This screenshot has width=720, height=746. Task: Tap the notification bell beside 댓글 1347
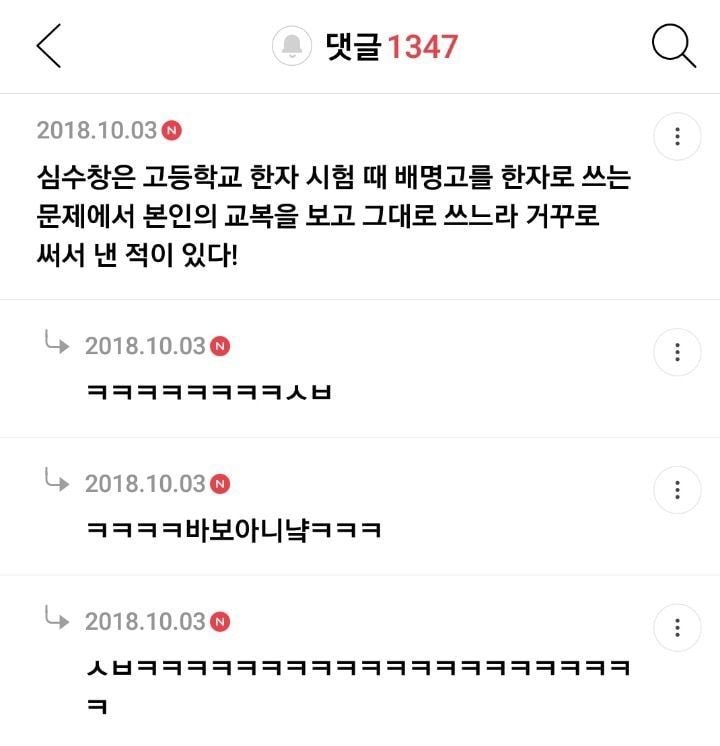click(292, 46)
